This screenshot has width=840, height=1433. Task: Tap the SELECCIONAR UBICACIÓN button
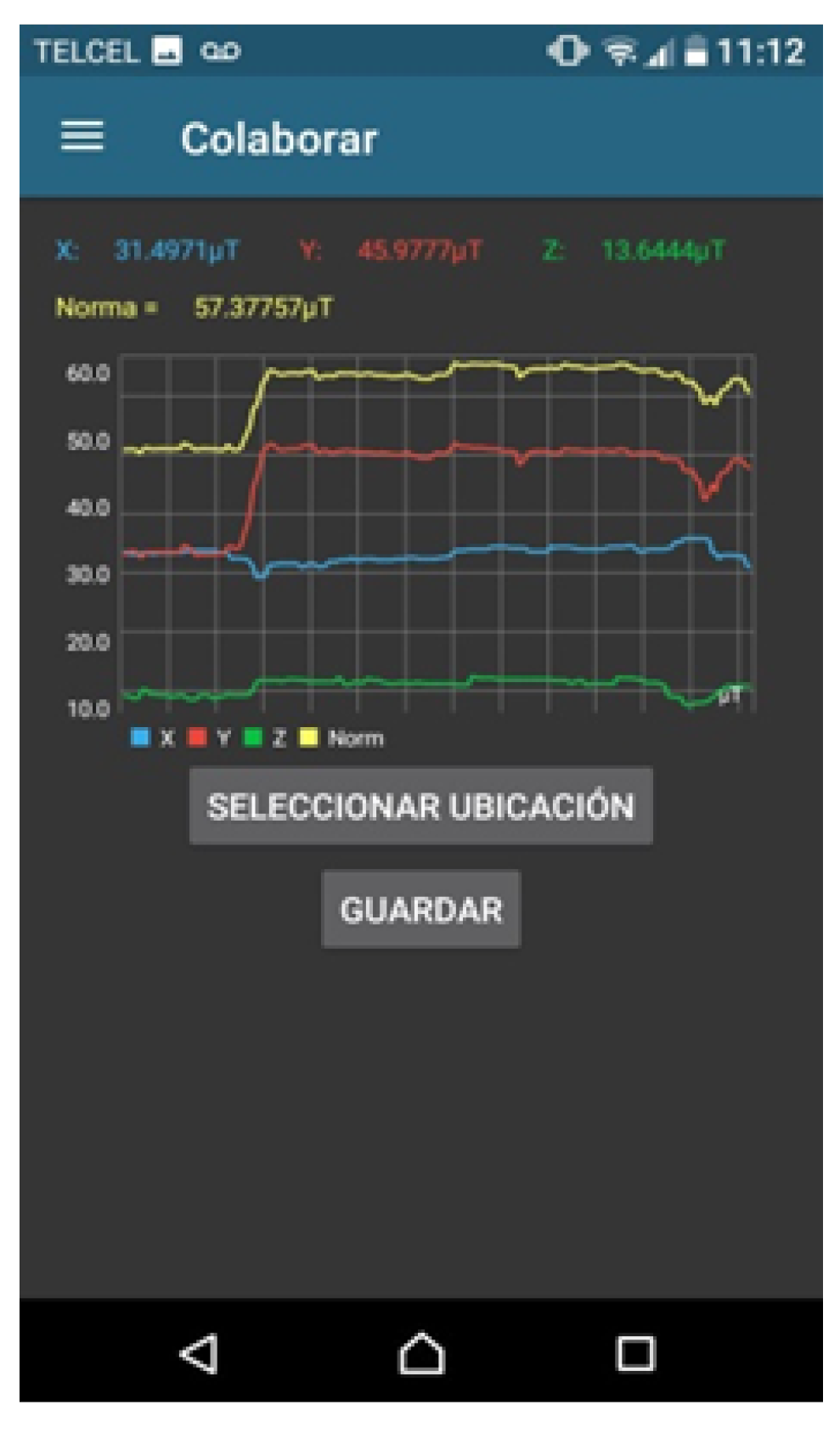[420, 805]
